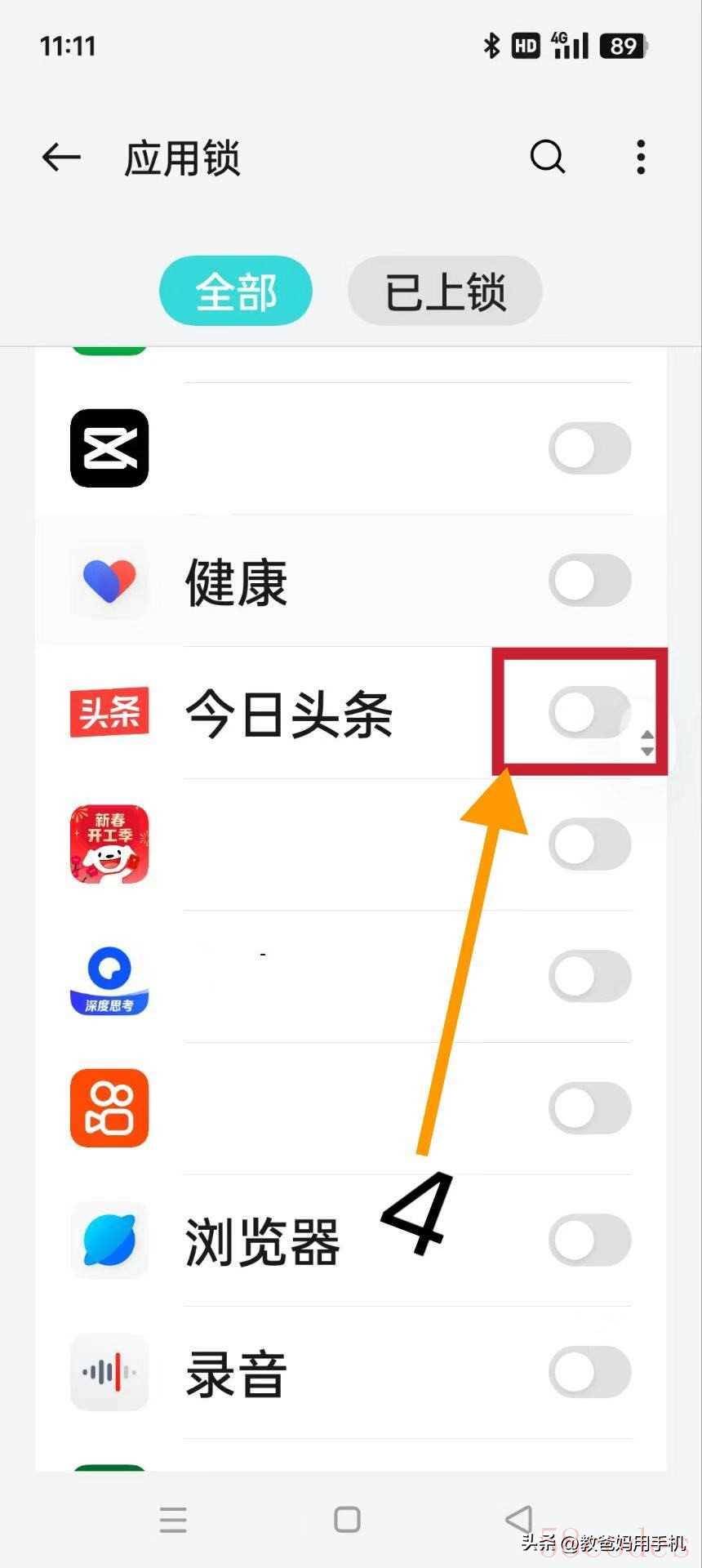Go back from 应用锁 screen
Screen dimensions: 702x1568
click(x=61, y=157)
